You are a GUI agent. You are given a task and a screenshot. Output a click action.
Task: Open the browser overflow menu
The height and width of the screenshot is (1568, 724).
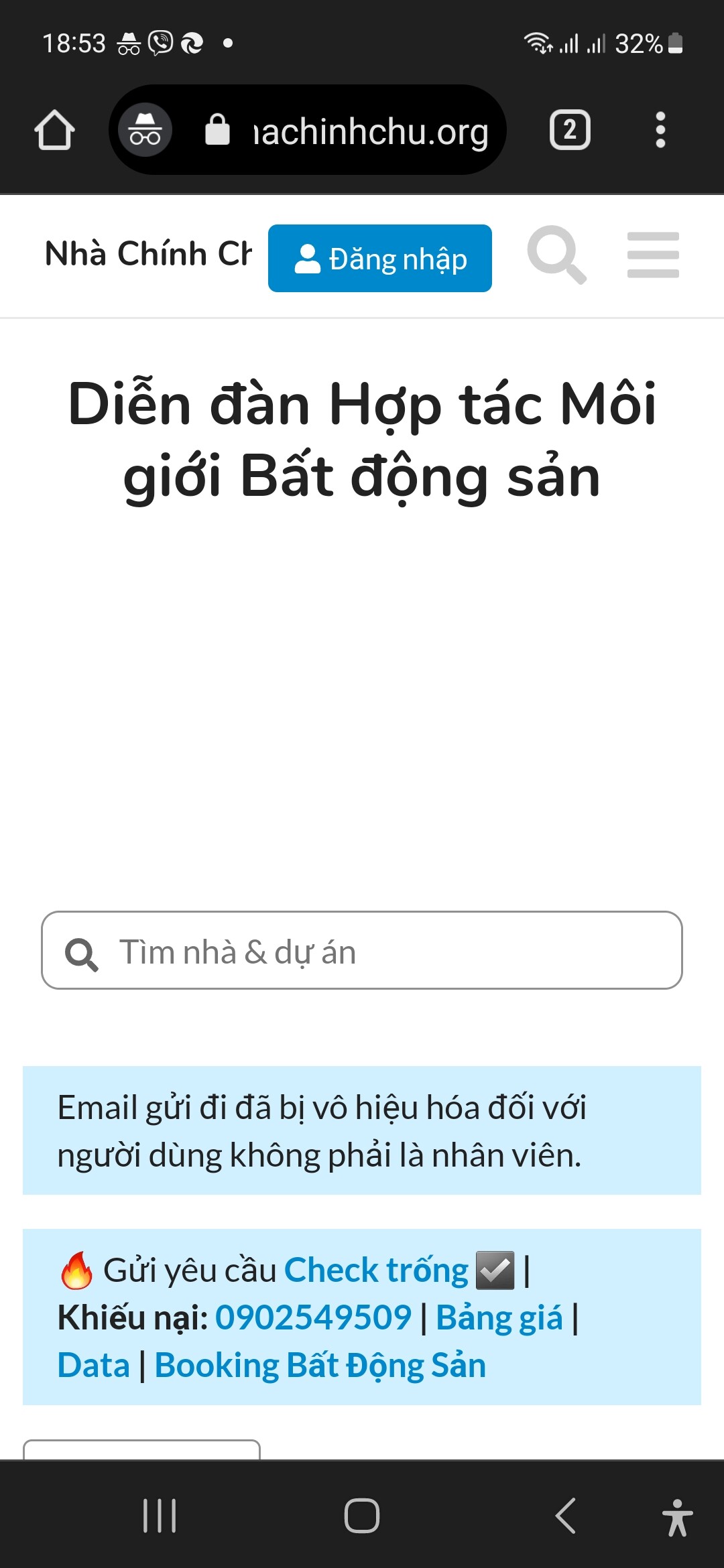coord(660,130)
